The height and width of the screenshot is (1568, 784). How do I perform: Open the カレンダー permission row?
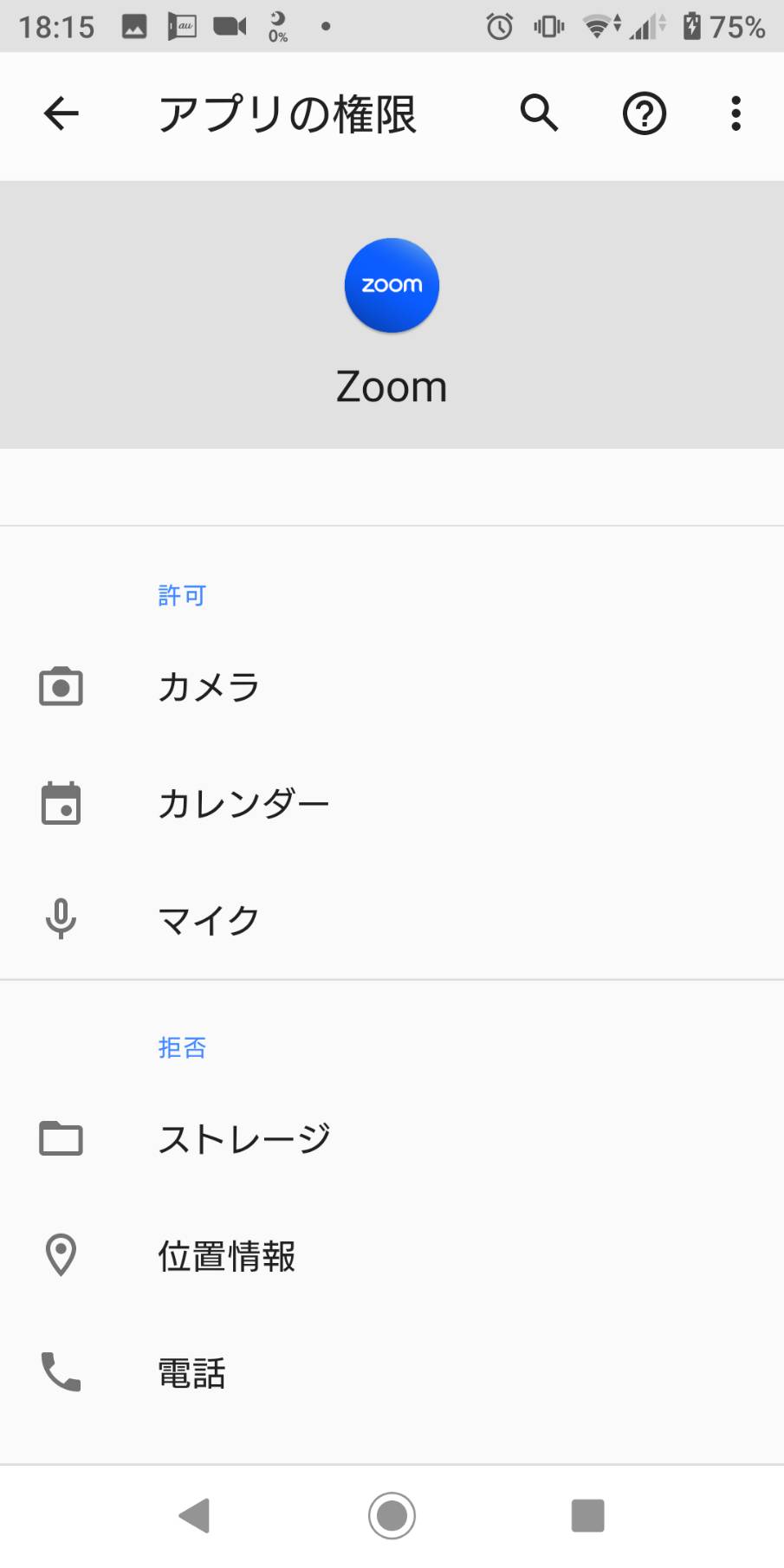pyautogui.click(x=392, y=804)
